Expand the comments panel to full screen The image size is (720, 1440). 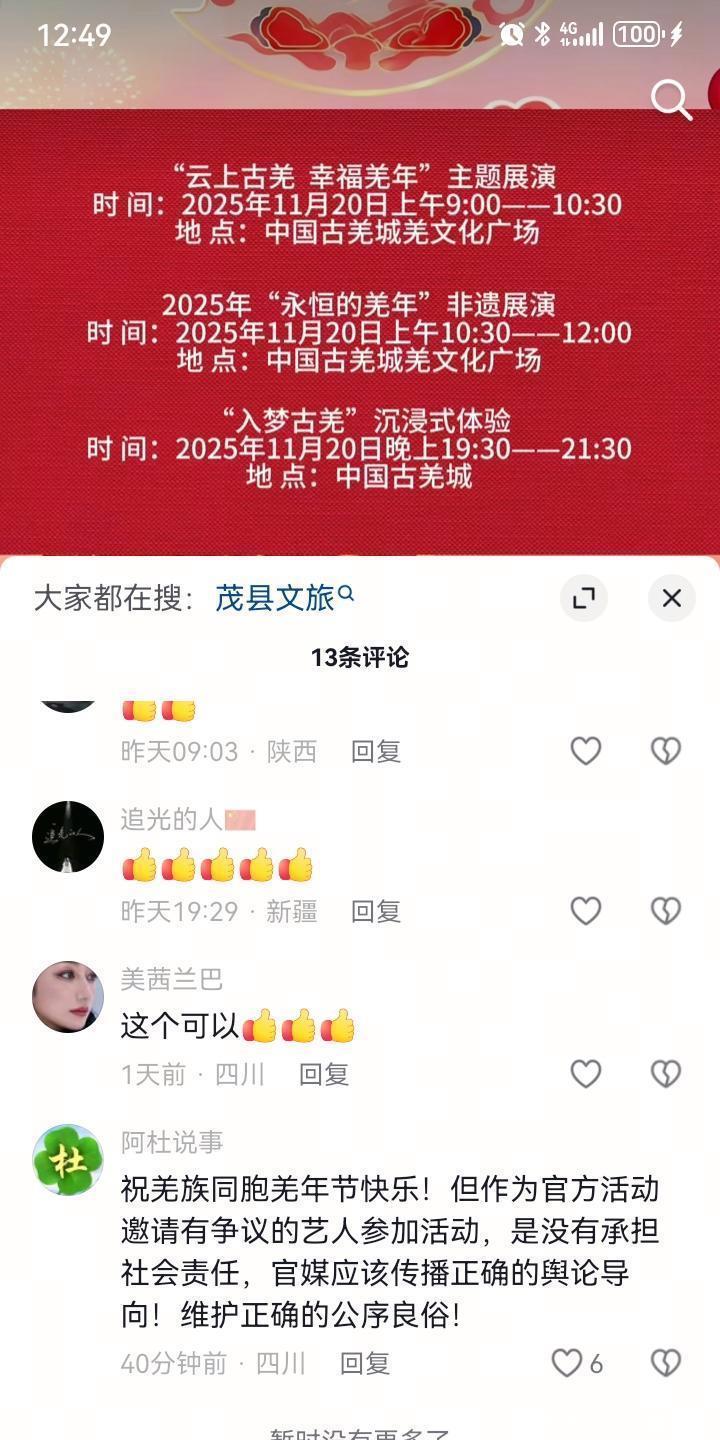click(x=584, y=598)
